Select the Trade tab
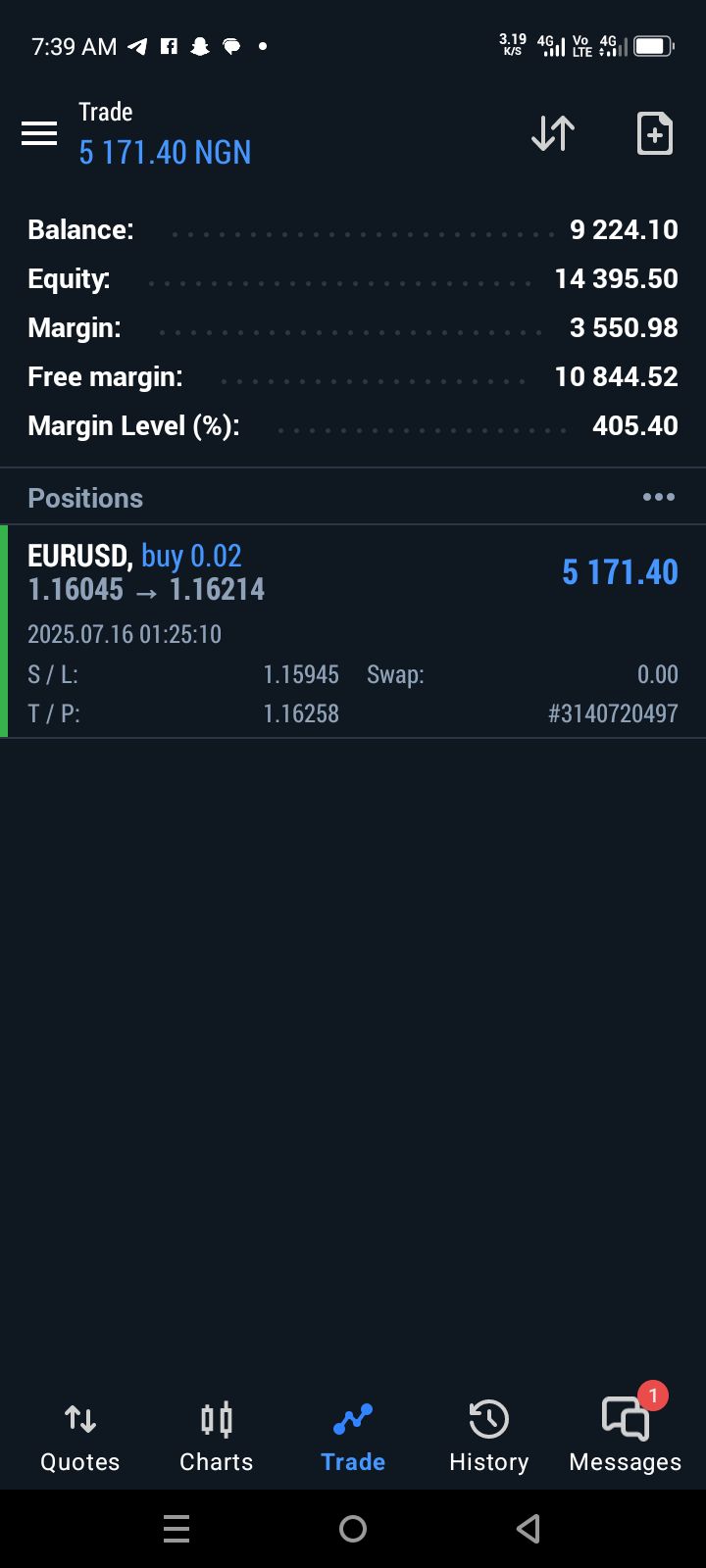This screenshot has width=706, height=1568. (353, 1437)
